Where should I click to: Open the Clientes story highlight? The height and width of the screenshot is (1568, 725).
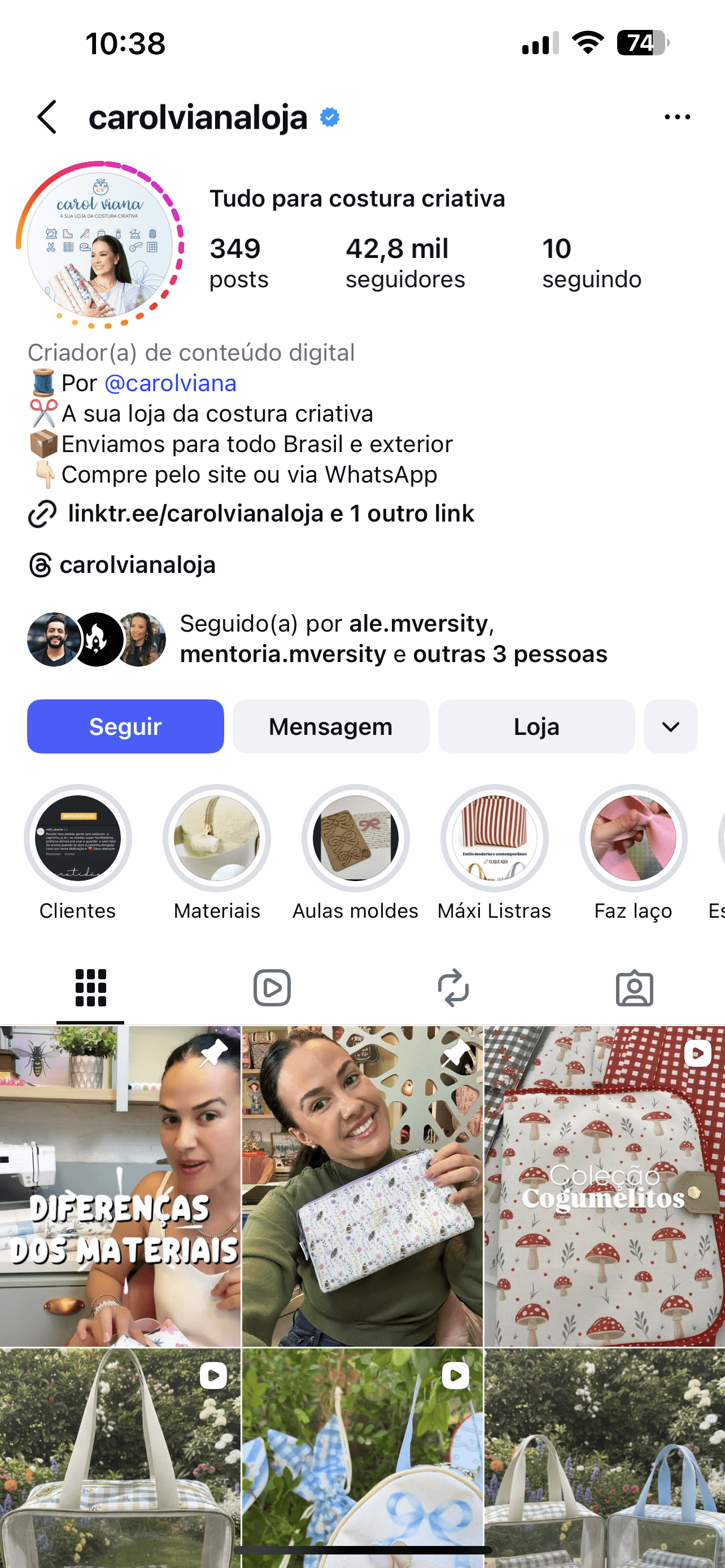[x=78, y=838]
